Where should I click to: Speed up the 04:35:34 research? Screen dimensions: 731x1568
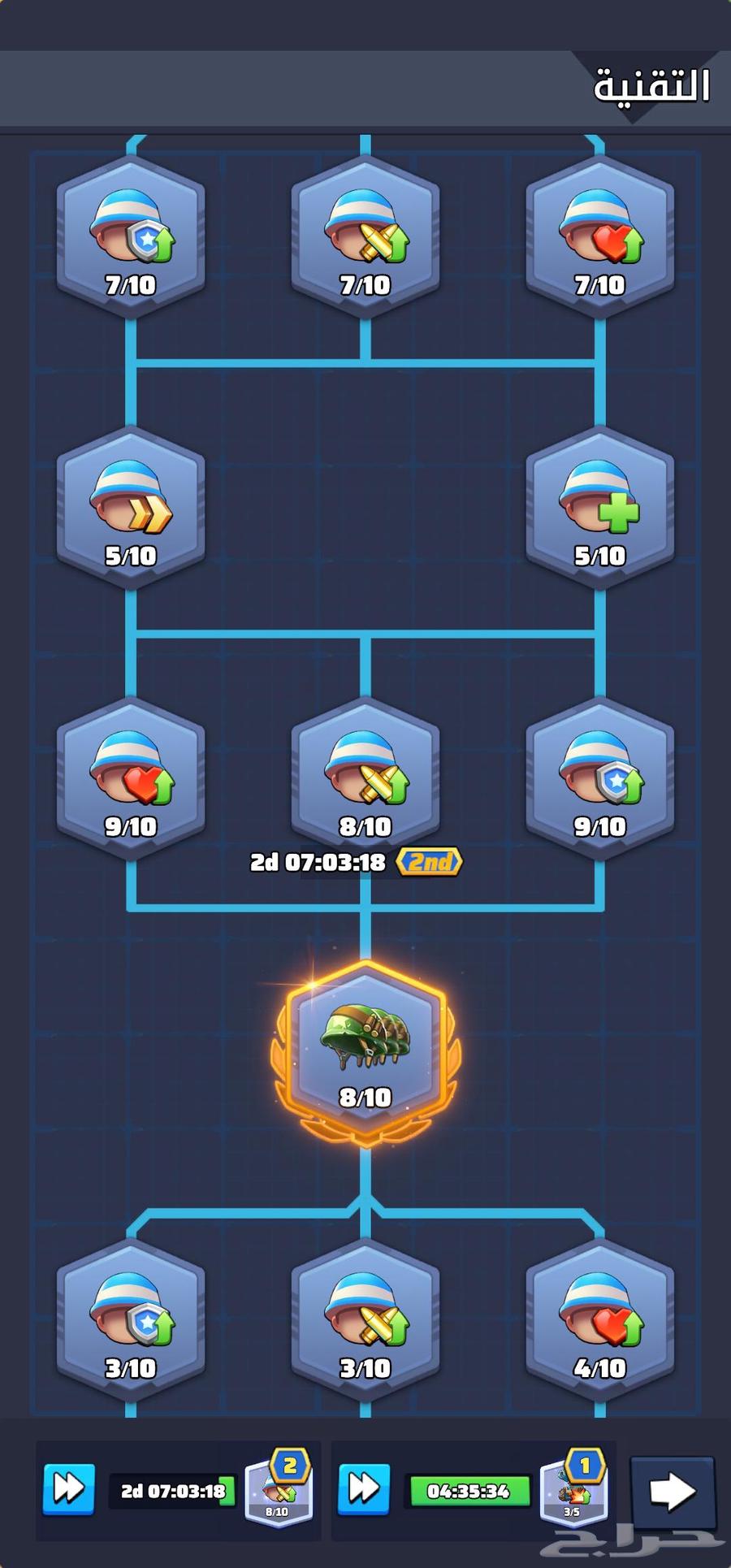pos(364,1490)
